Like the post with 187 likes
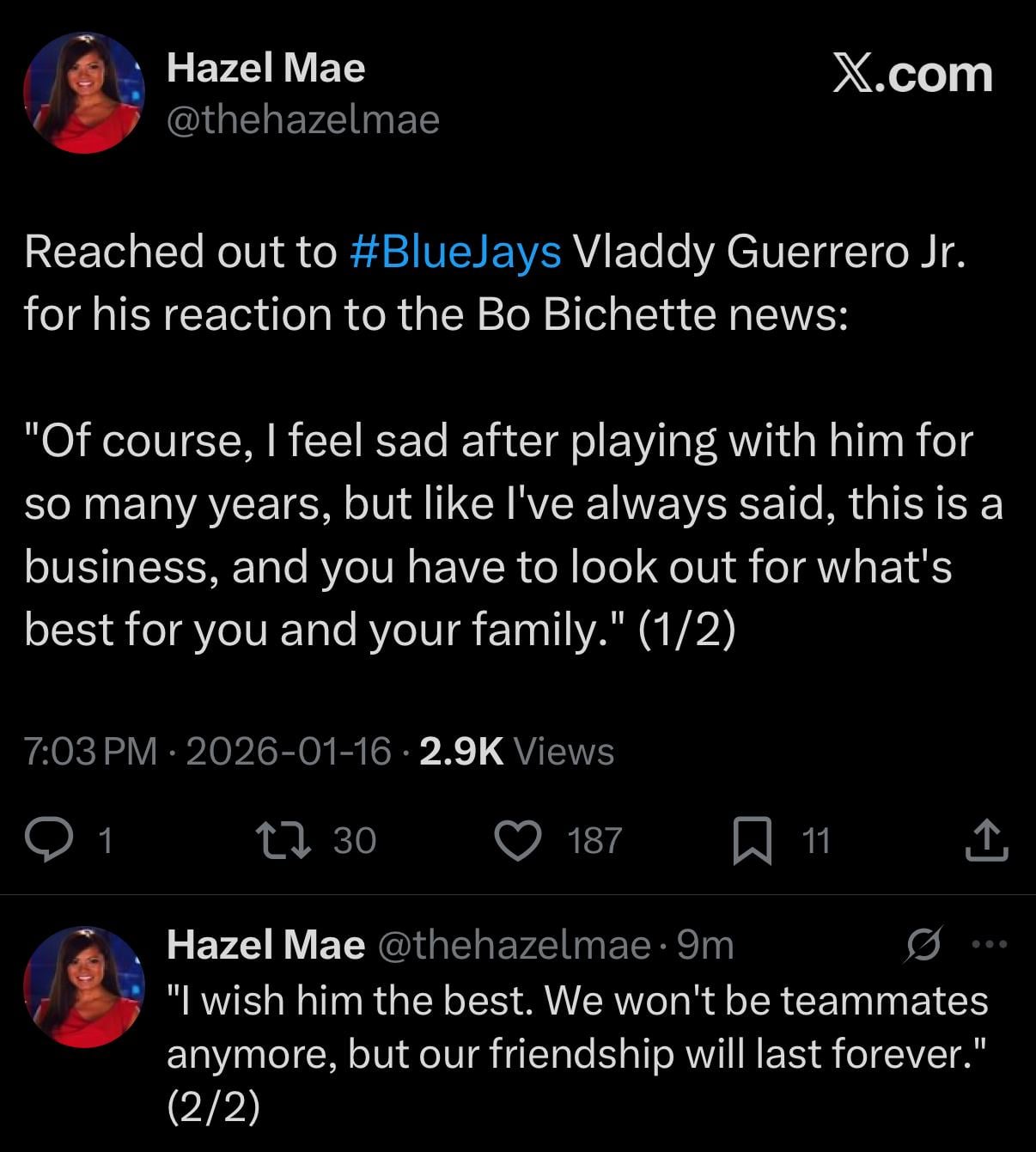This screenshot has height=1152, width=1036. (x=519, y=839)
